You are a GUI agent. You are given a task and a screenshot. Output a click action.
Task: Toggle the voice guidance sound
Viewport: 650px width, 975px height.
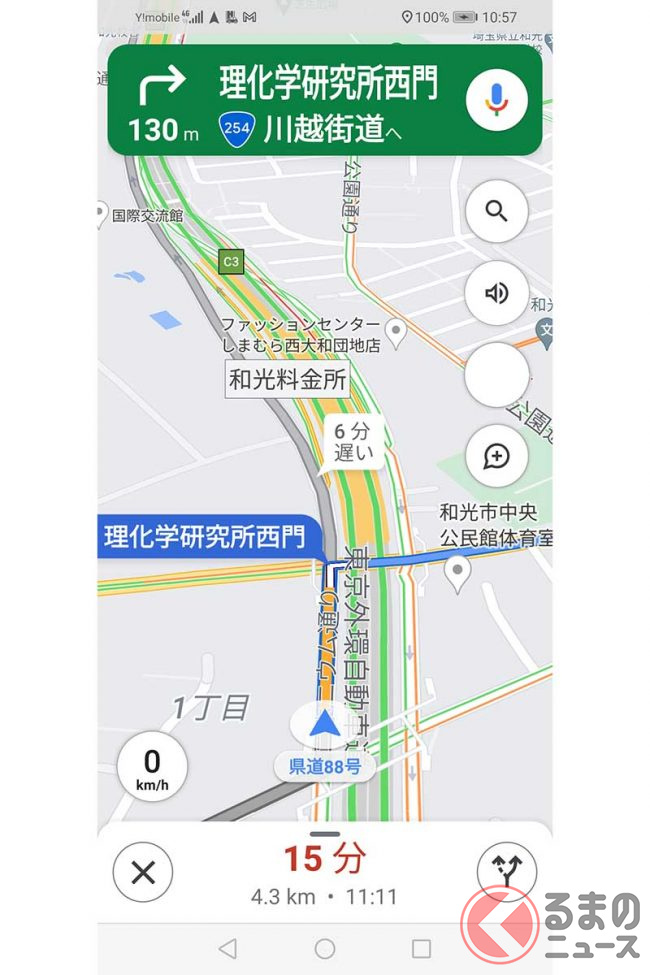(496, 293)
